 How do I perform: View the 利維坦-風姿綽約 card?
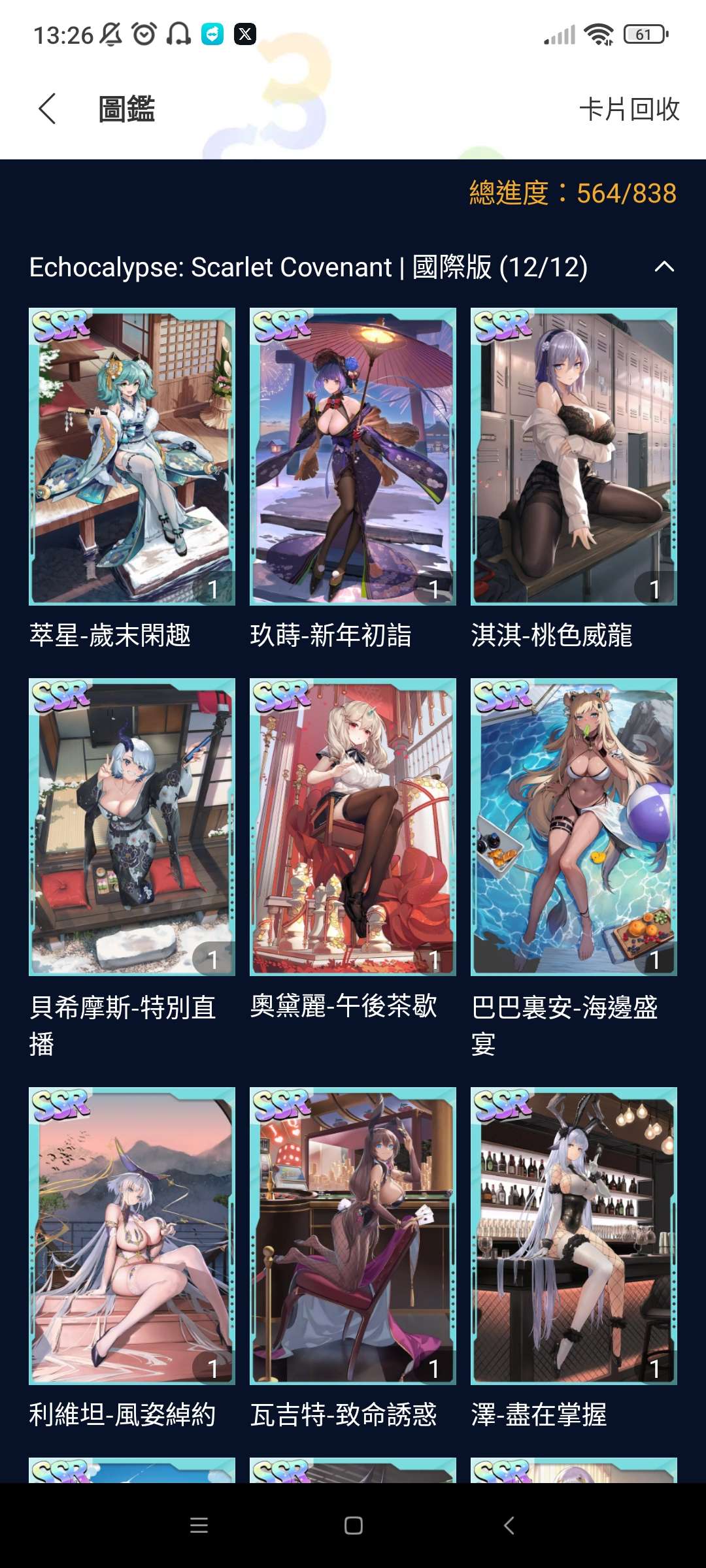tap(132, 1236)
